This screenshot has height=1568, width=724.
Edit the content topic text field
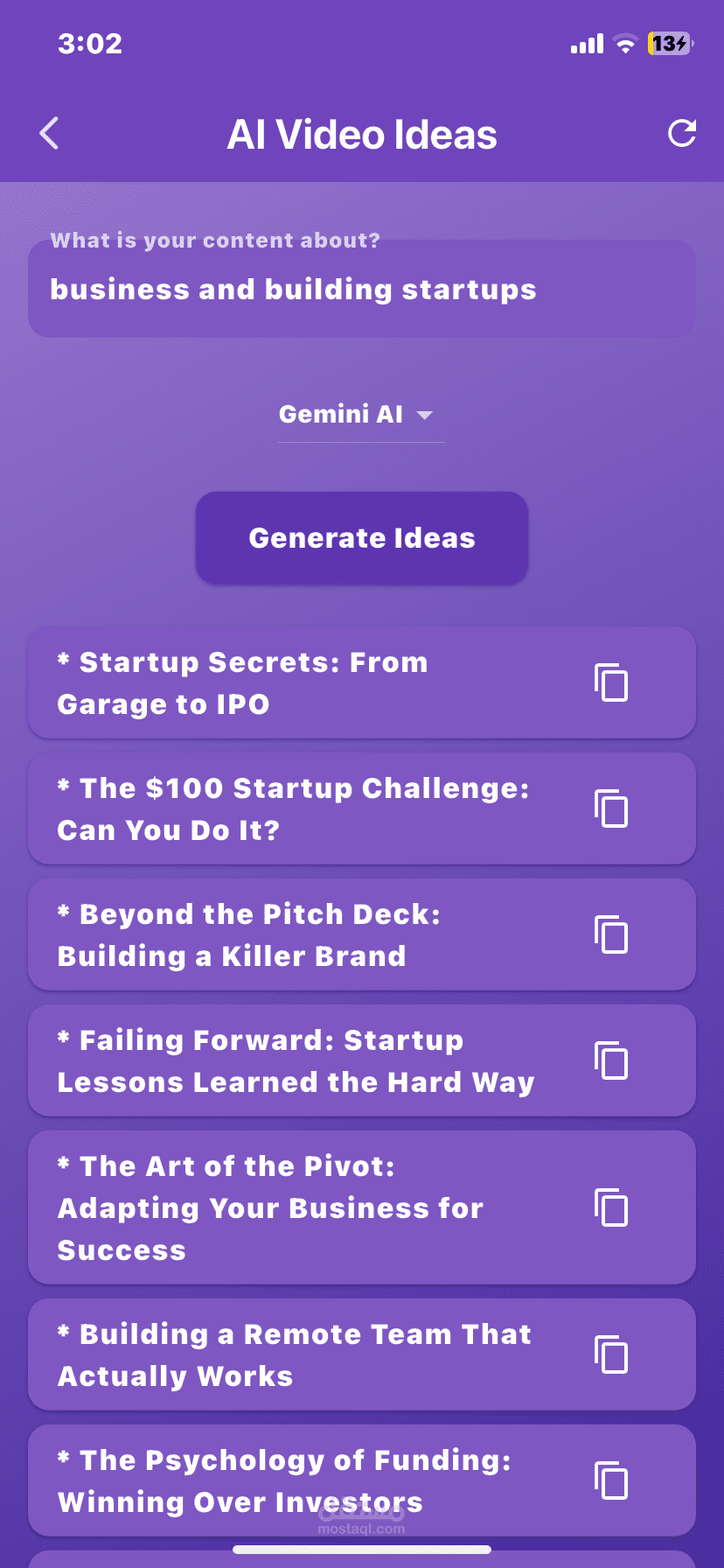[x=362, y=289]
